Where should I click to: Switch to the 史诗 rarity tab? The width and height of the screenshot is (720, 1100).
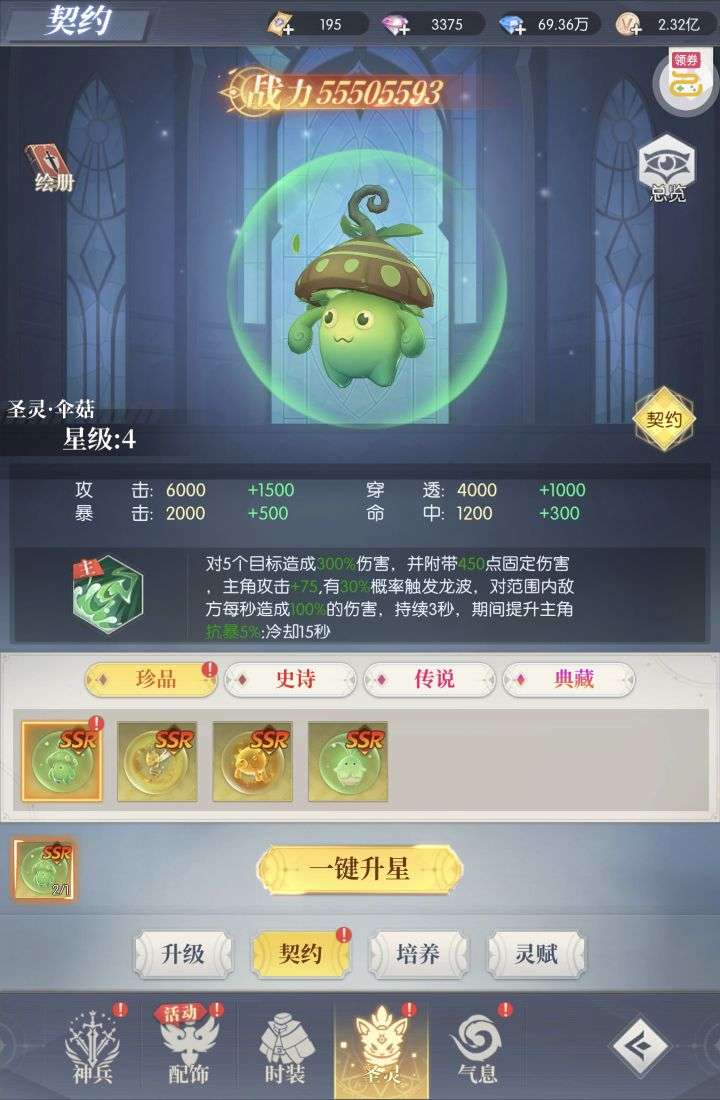[294, 680]
